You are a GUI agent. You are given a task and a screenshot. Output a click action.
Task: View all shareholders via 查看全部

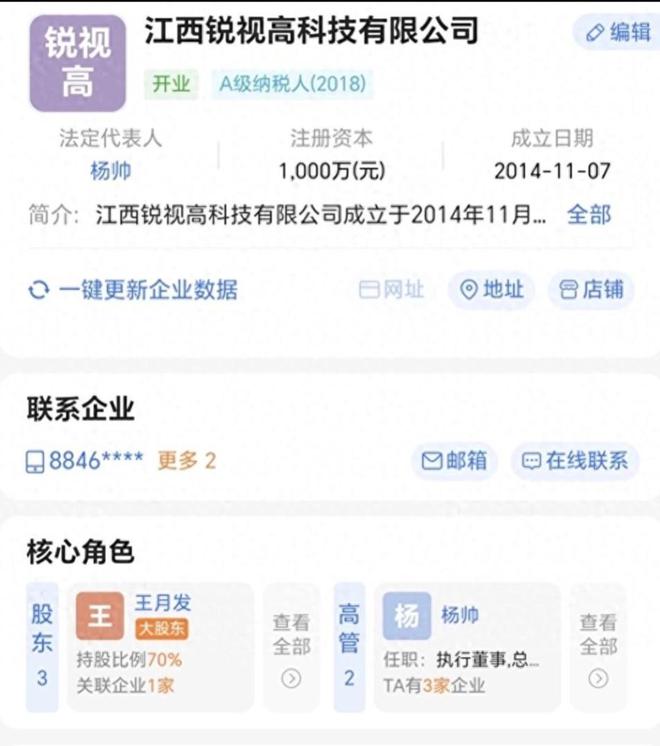coord(291,648)
